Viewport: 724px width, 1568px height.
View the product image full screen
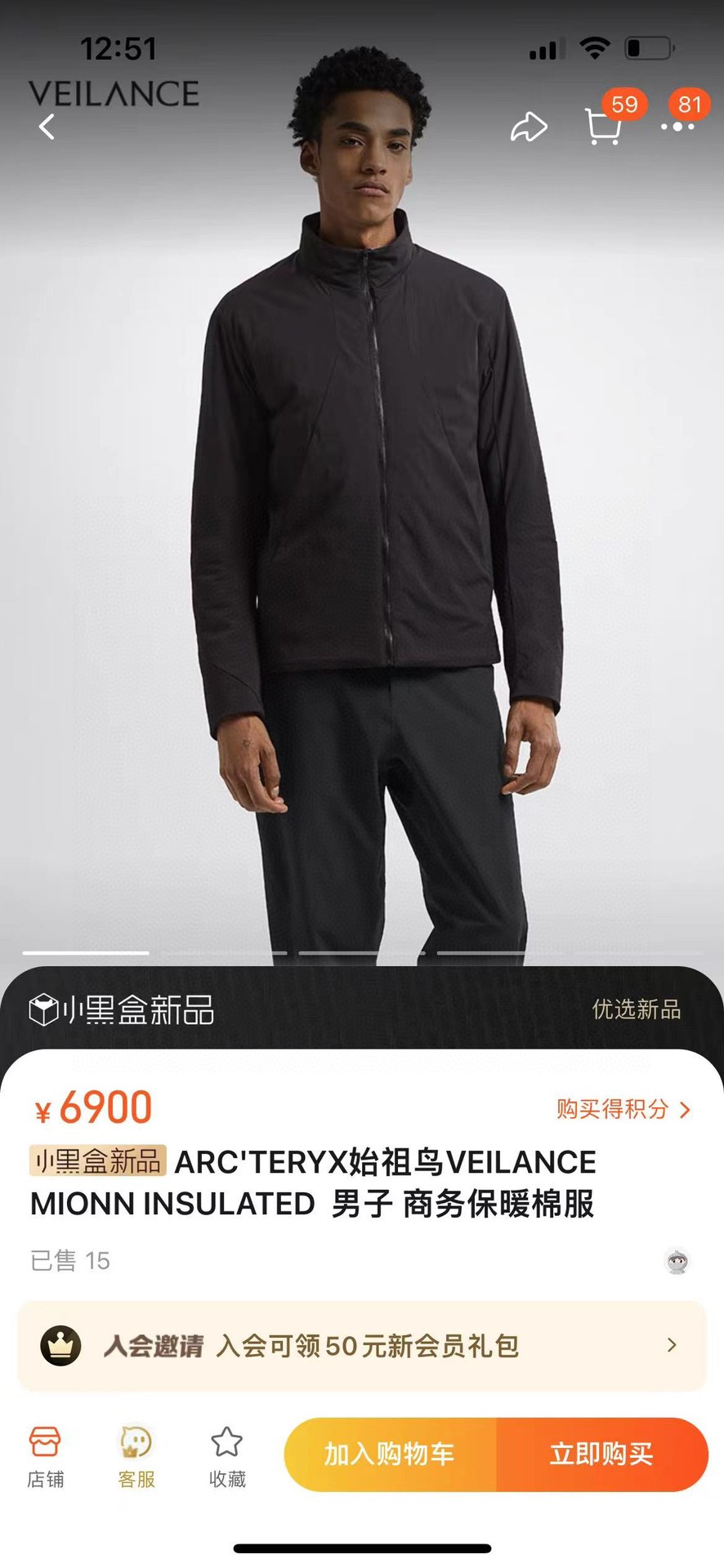(x=361, y=531)
